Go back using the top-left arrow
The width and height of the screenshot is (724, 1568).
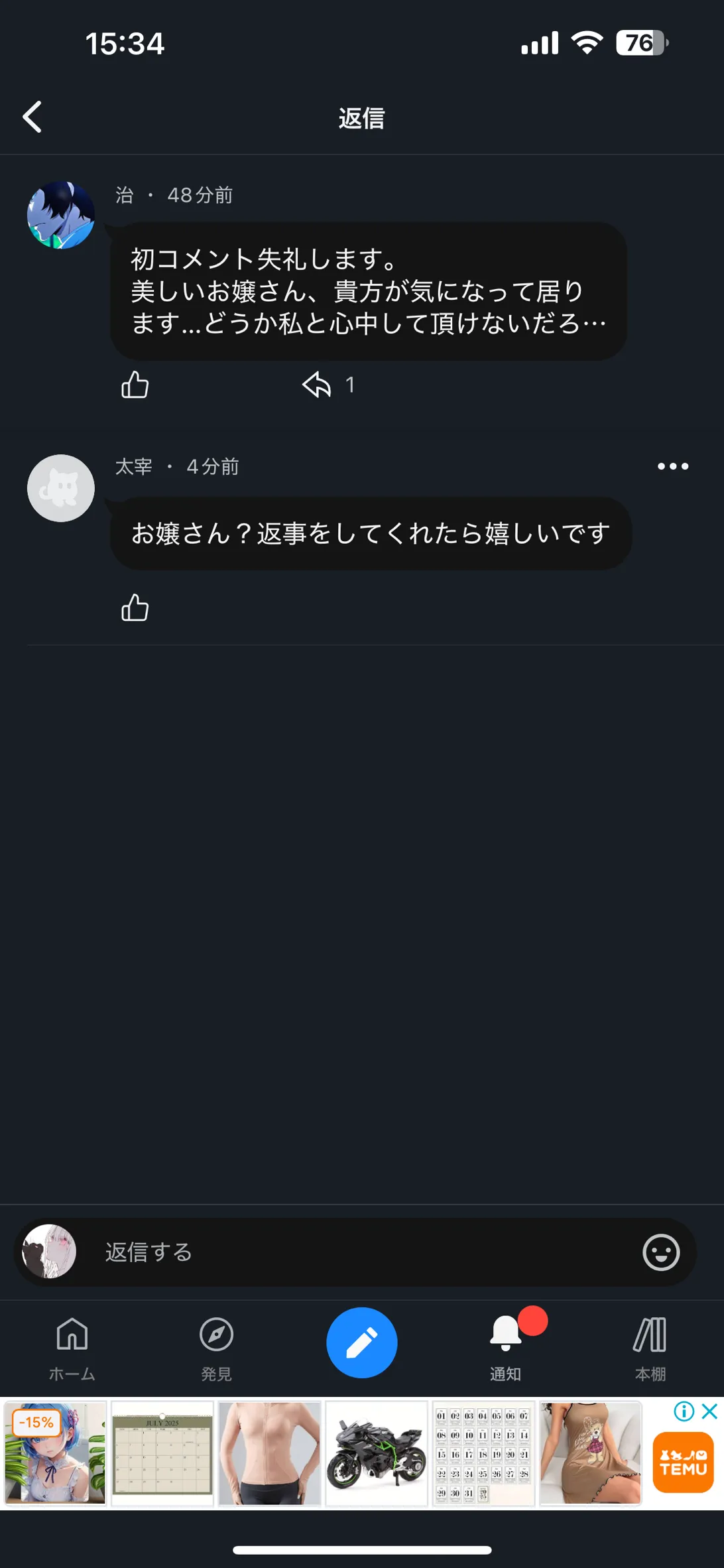[32, 117]
